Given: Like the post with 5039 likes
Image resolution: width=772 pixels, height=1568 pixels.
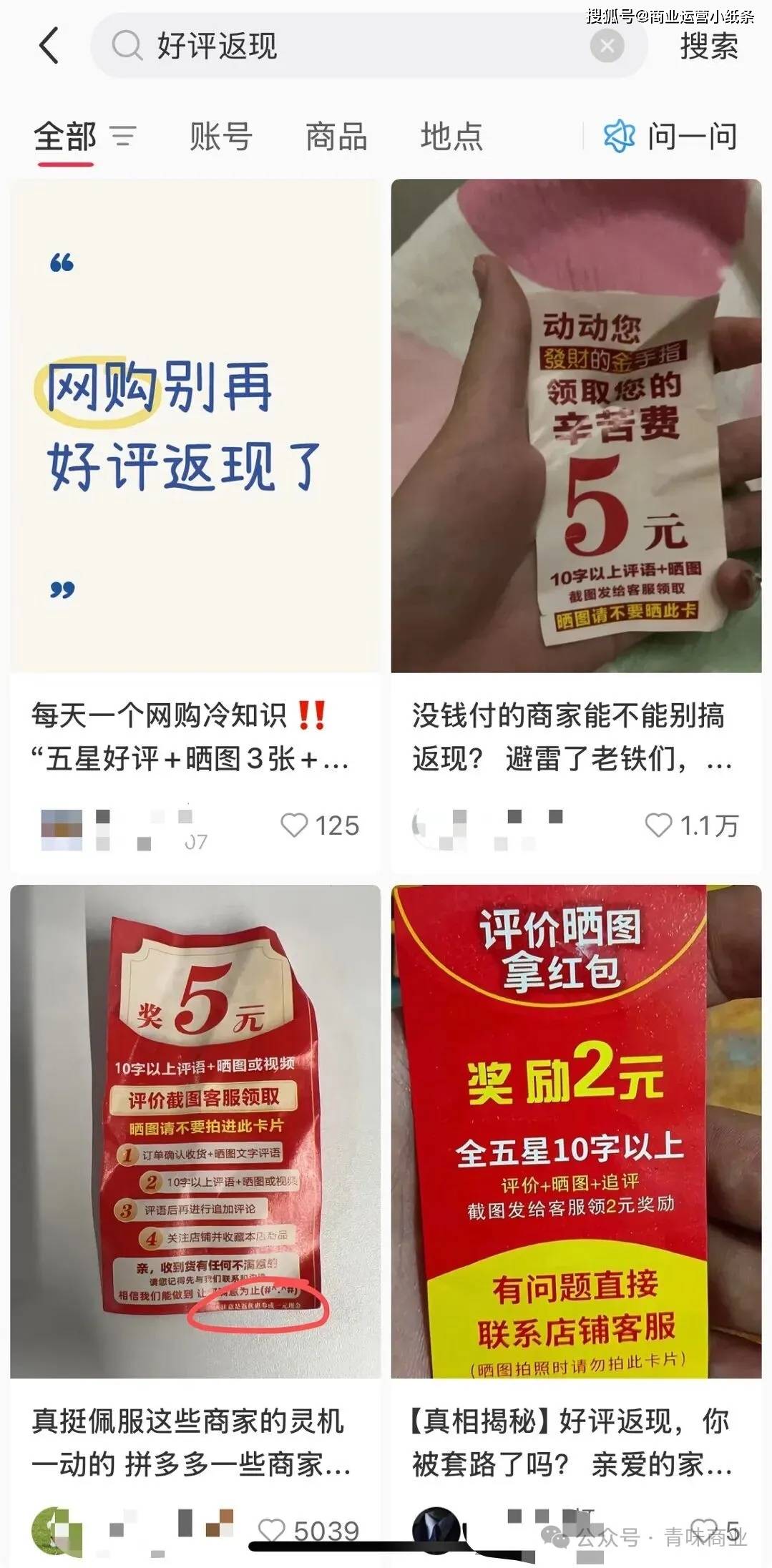Looking at the screenshot, I should (x=272, y=1531).
